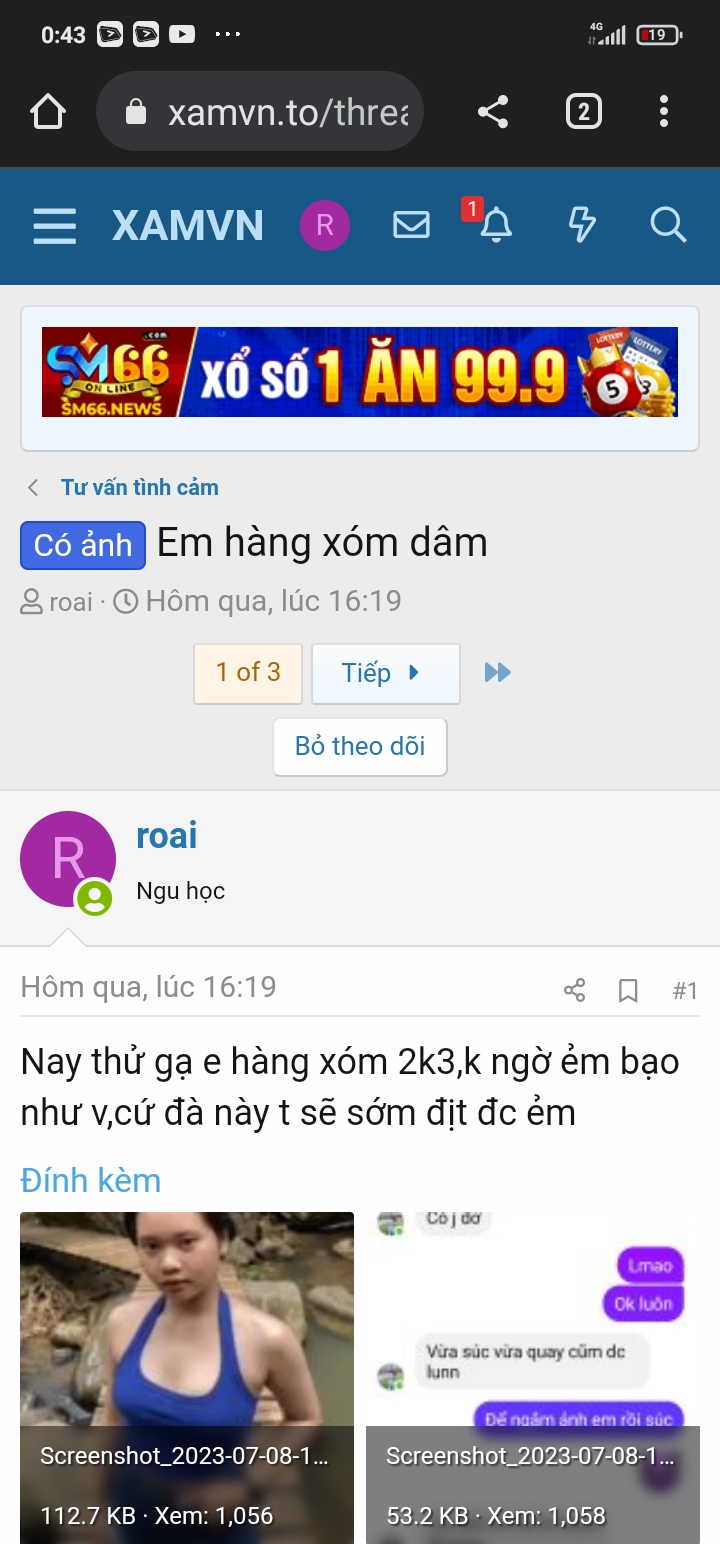Open the account menu from the R avatar
This screenshot has height=1544, width=720.
click(x=325, y=226)
